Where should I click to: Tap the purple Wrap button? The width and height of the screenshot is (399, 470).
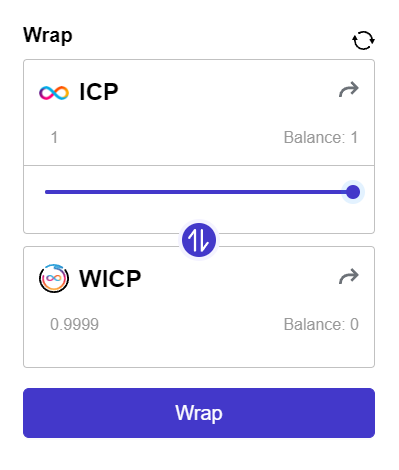point(199,413)
